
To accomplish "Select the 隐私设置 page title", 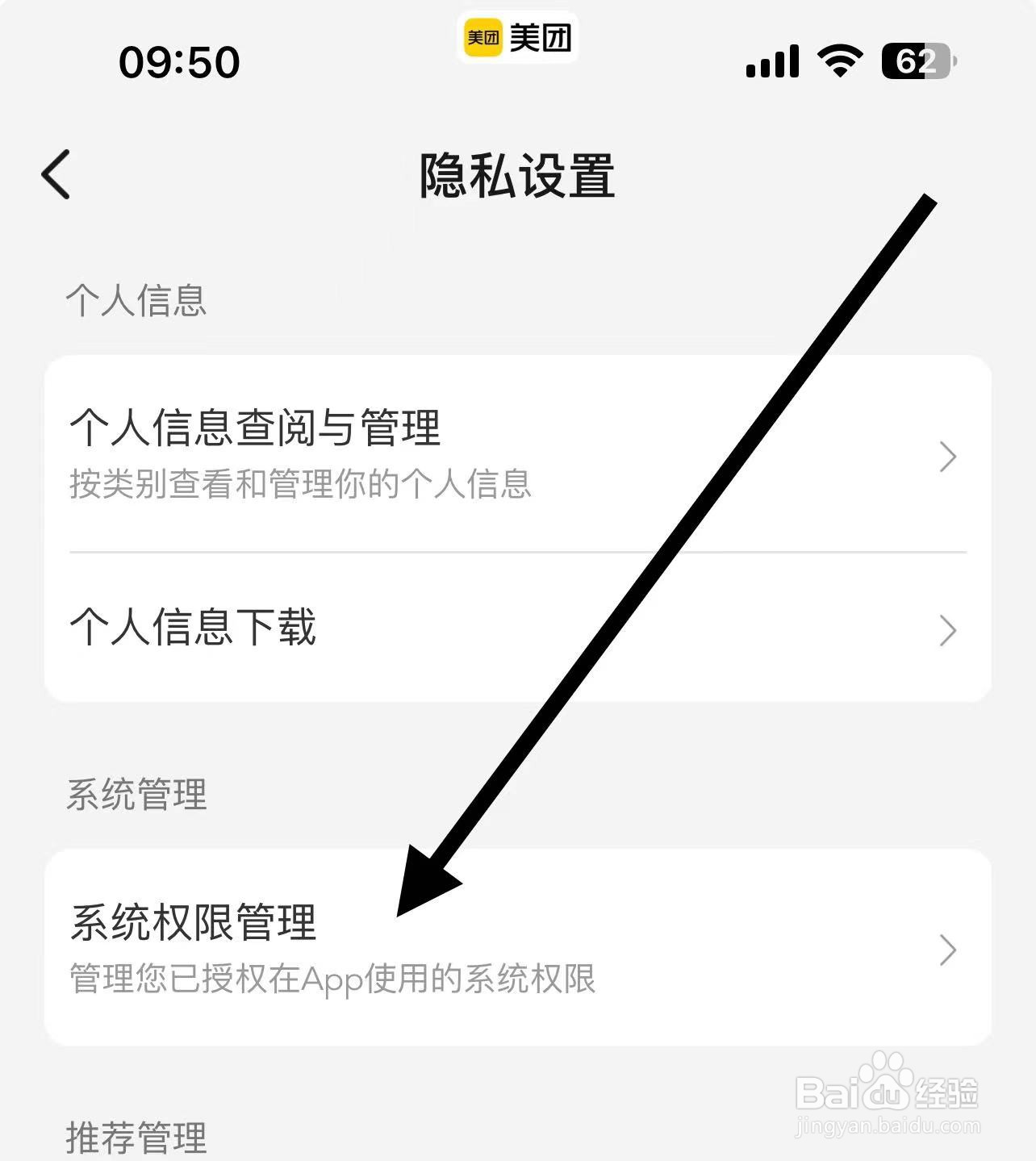I will pyautogui.click(x=517, y=172).
